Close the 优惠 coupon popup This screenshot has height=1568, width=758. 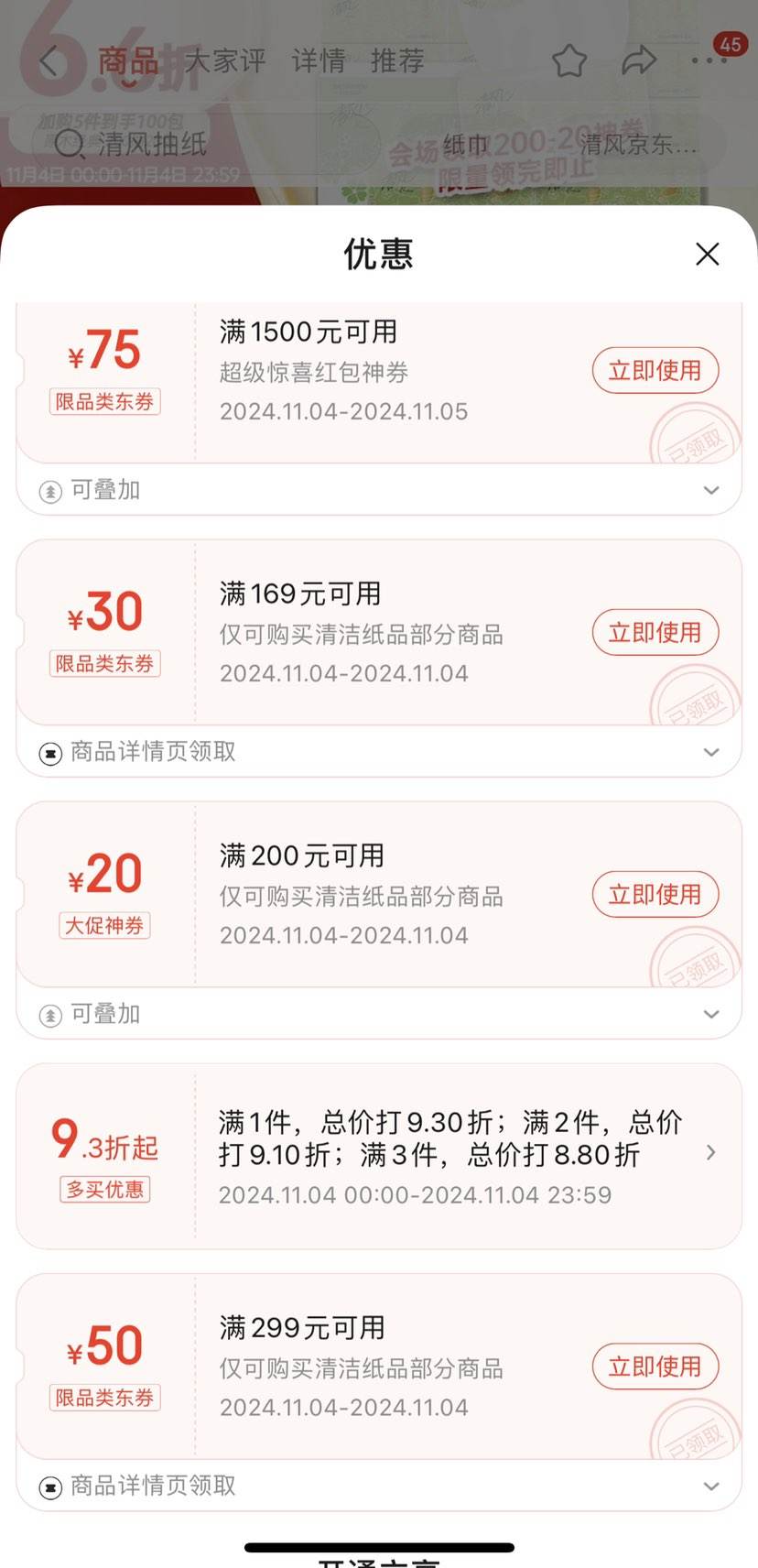tap(707, 254)
